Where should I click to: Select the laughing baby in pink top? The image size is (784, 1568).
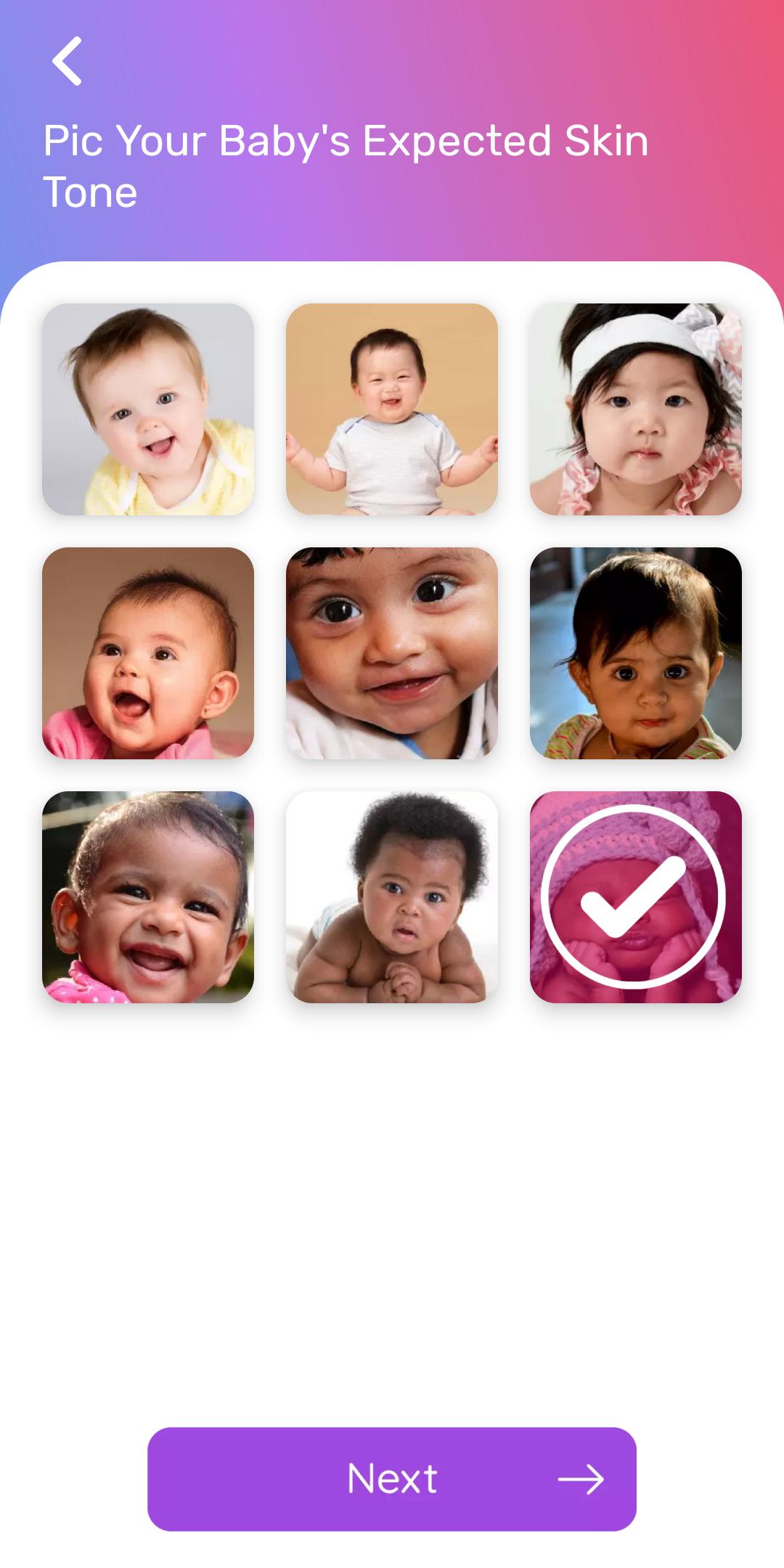pos(148,653)
